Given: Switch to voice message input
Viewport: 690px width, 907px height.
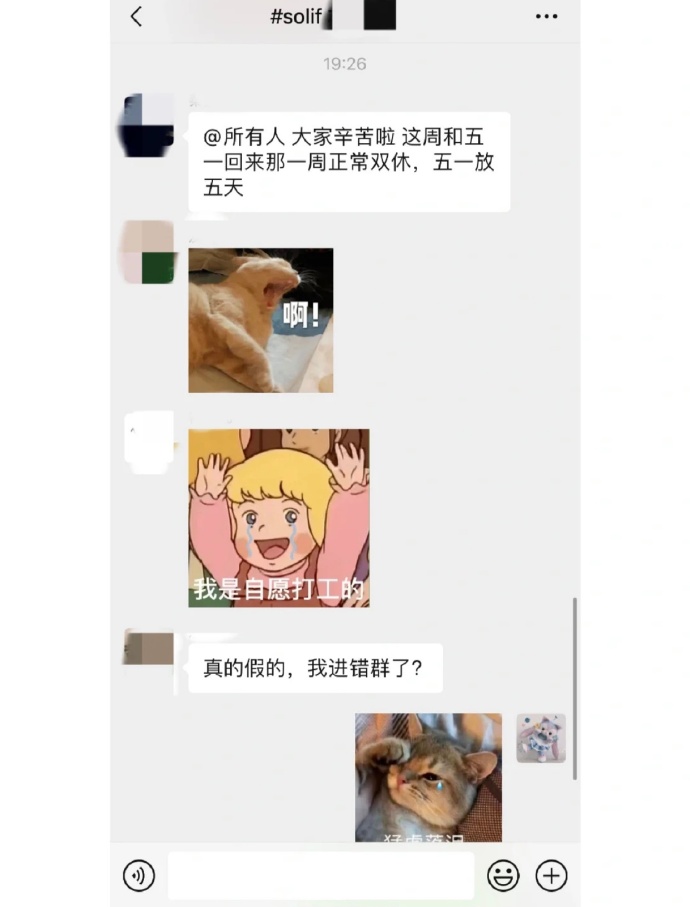Looking at the screenshot, I should pos(139,876).
